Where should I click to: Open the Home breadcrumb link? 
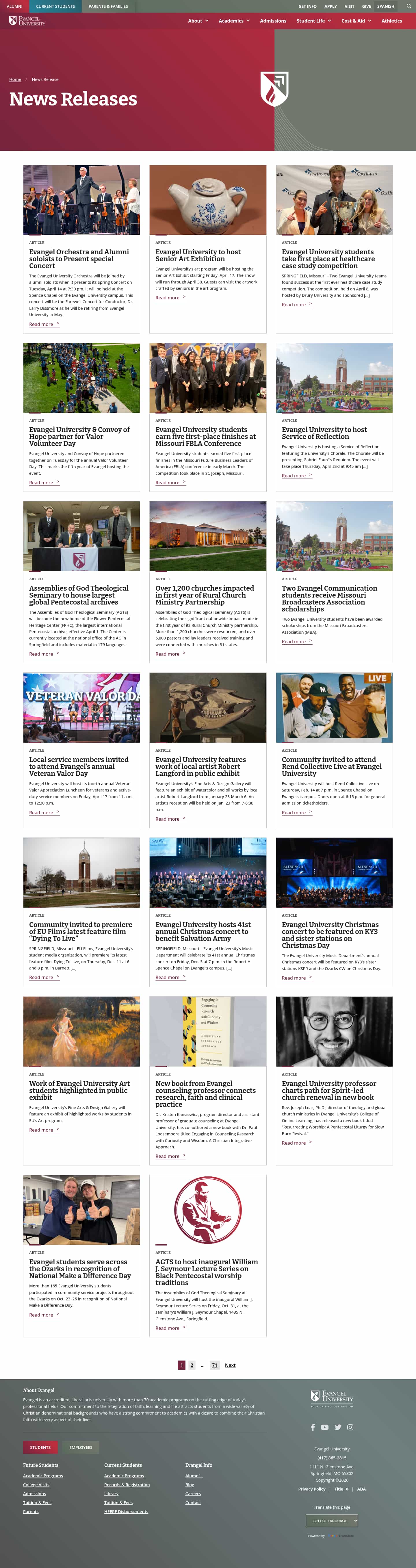click(15, 80)
